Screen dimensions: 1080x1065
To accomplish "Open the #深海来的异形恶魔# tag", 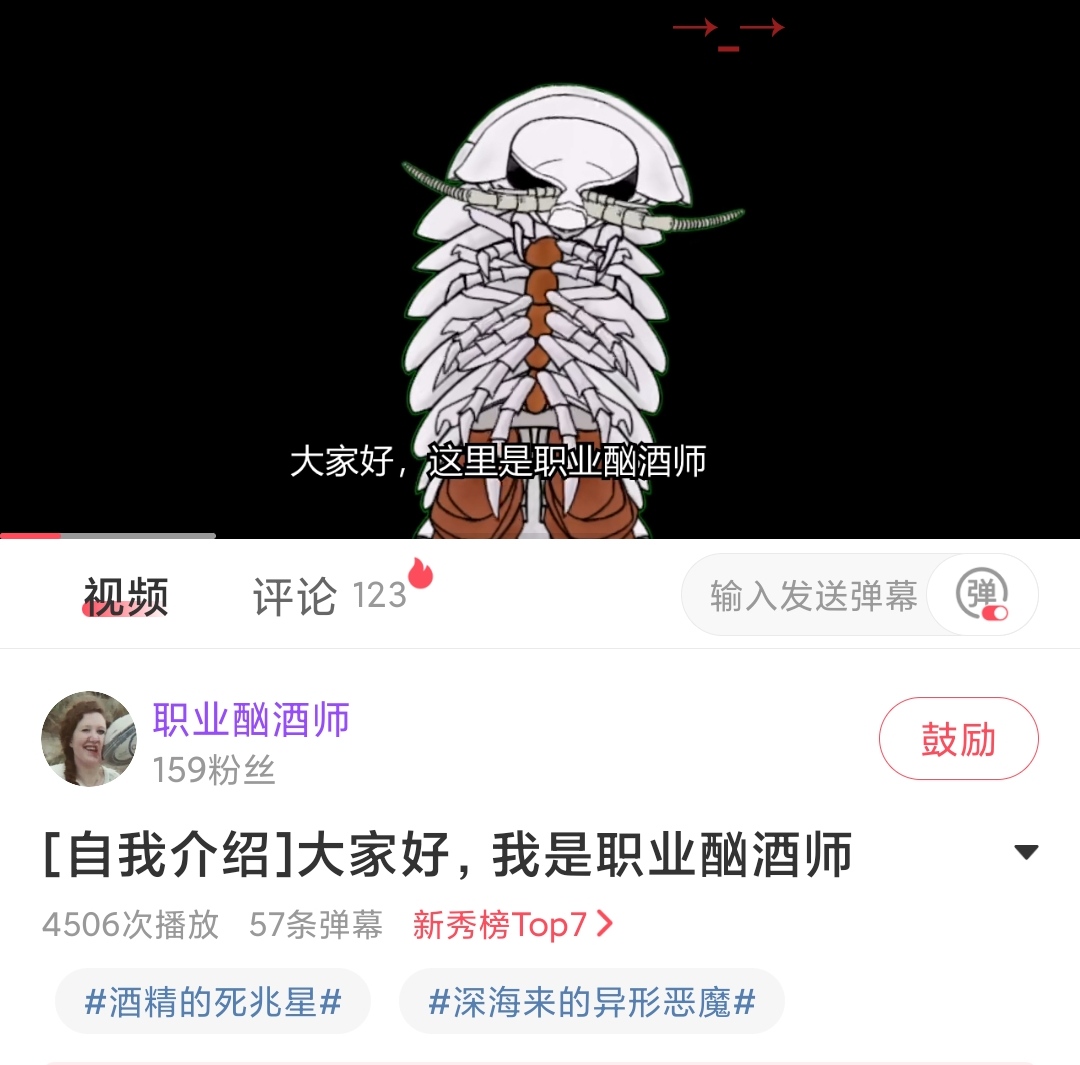I will point(591,1001).
